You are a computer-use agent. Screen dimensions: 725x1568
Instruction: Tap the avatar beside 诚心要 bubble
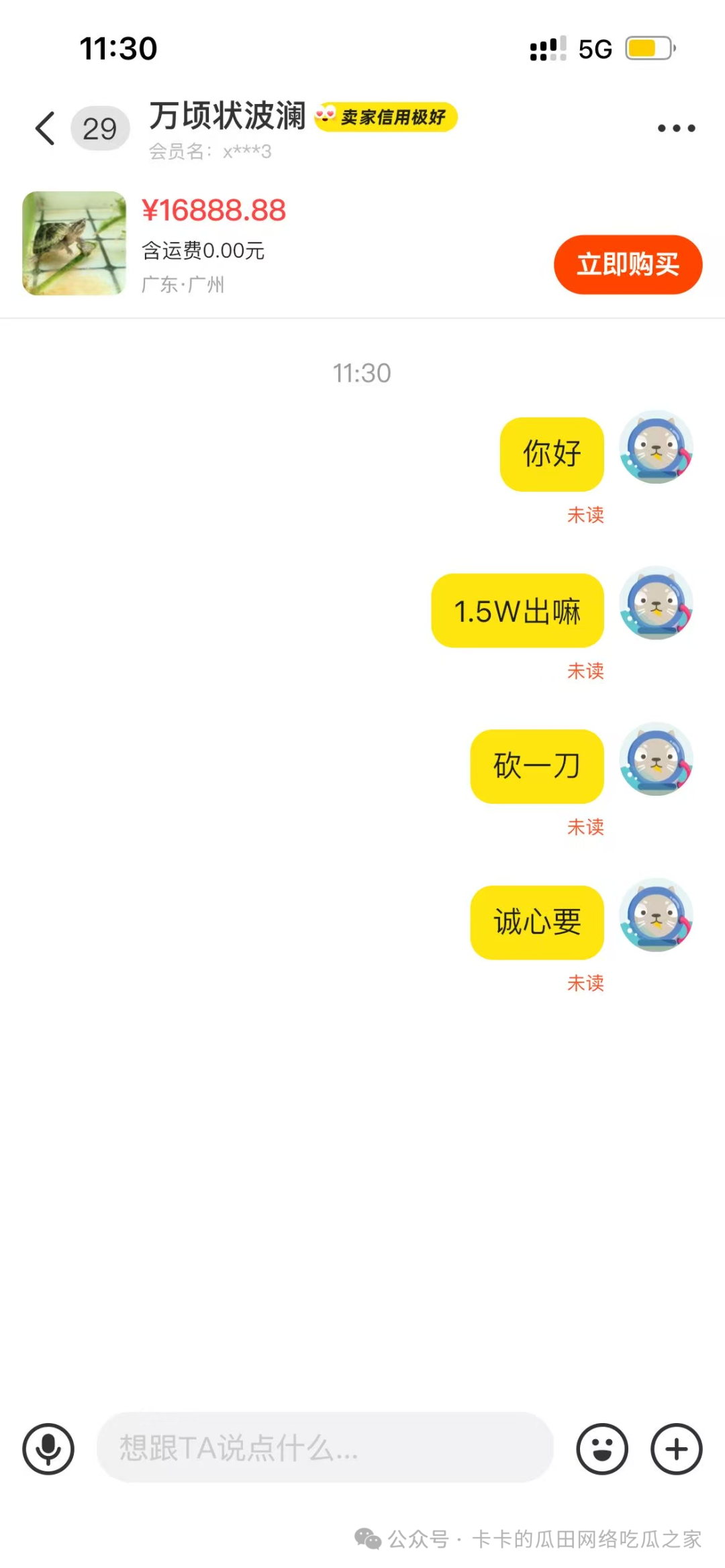coord(657,922)
